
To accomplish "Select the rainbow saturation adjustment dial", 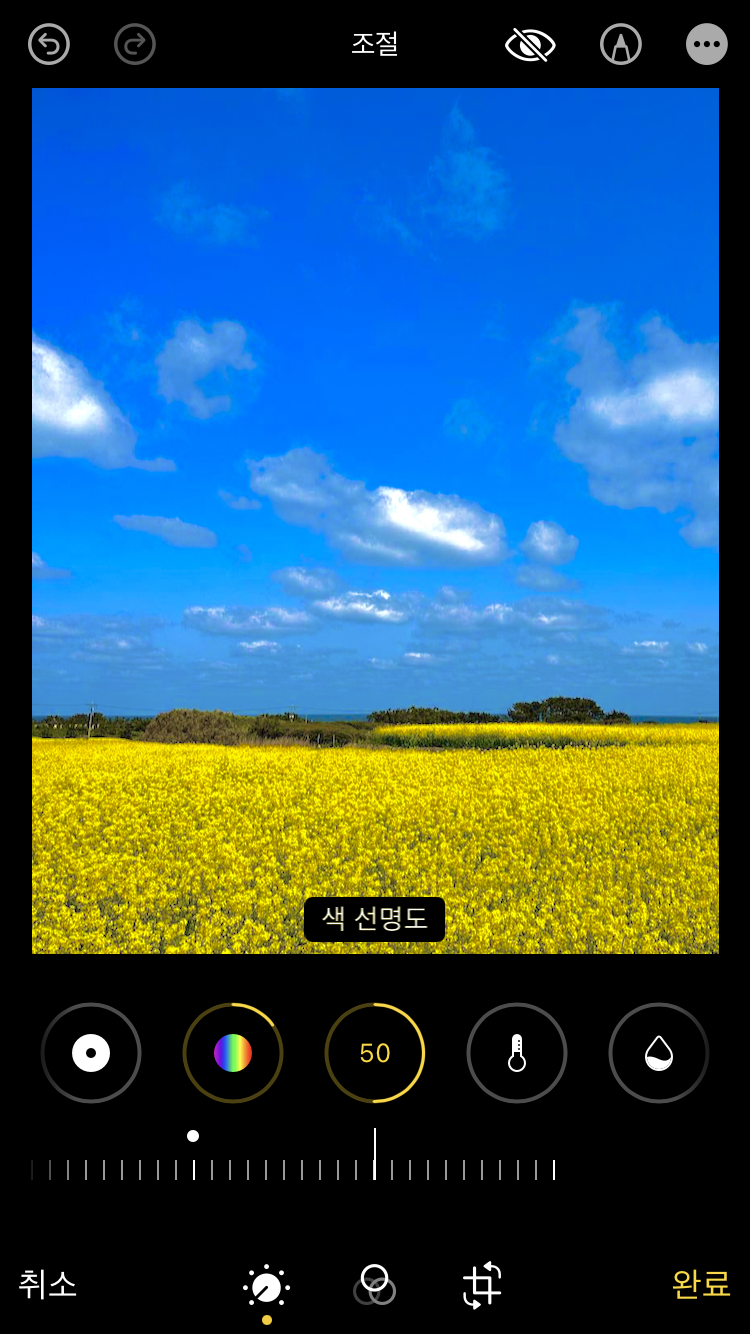I will [233, 1053].
